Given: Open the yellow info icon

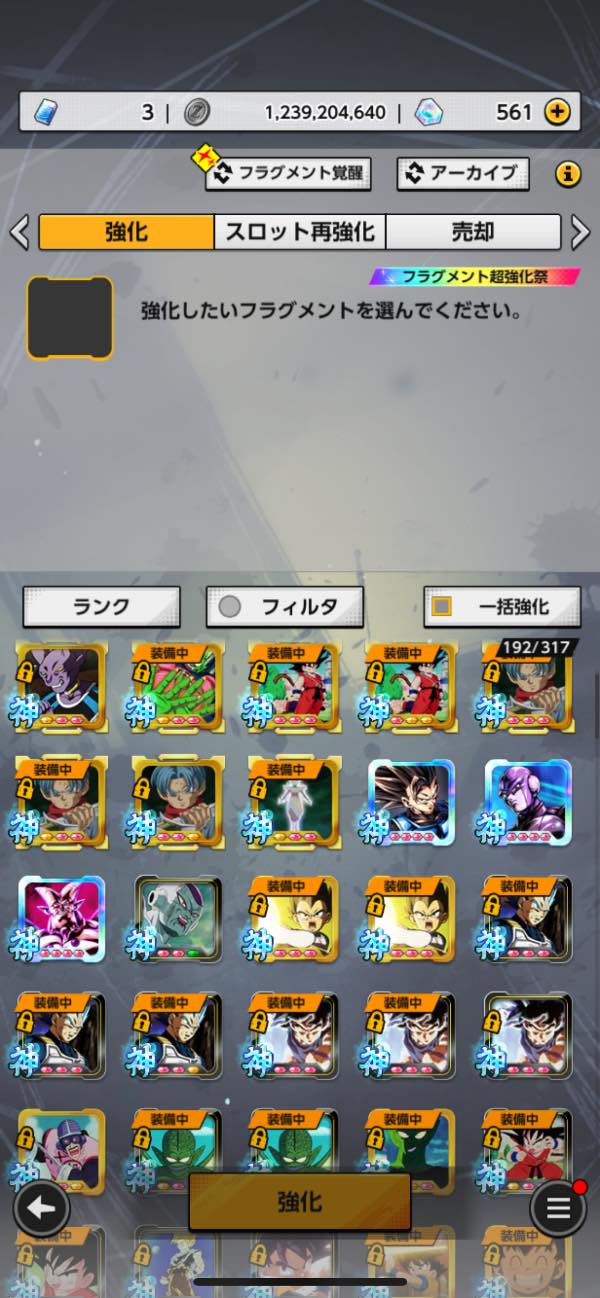Looking at the screenshot, I should [x=567, y=175].
